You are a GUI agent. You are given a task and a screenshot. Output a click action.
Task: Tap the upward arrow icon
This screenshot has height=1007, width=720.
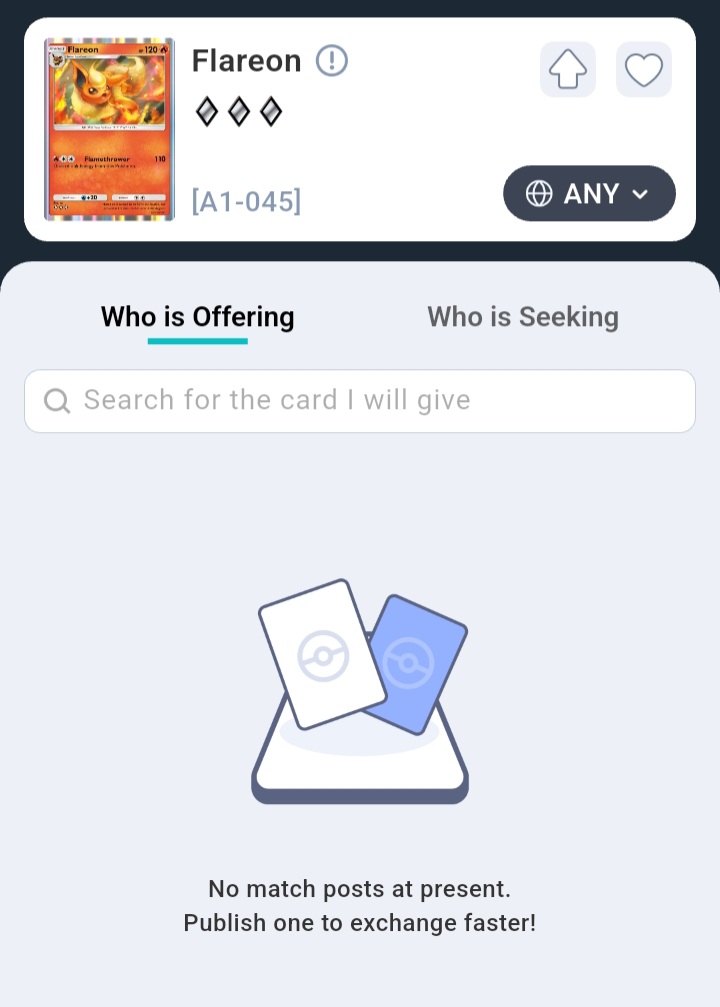click(x=568, y=69)
